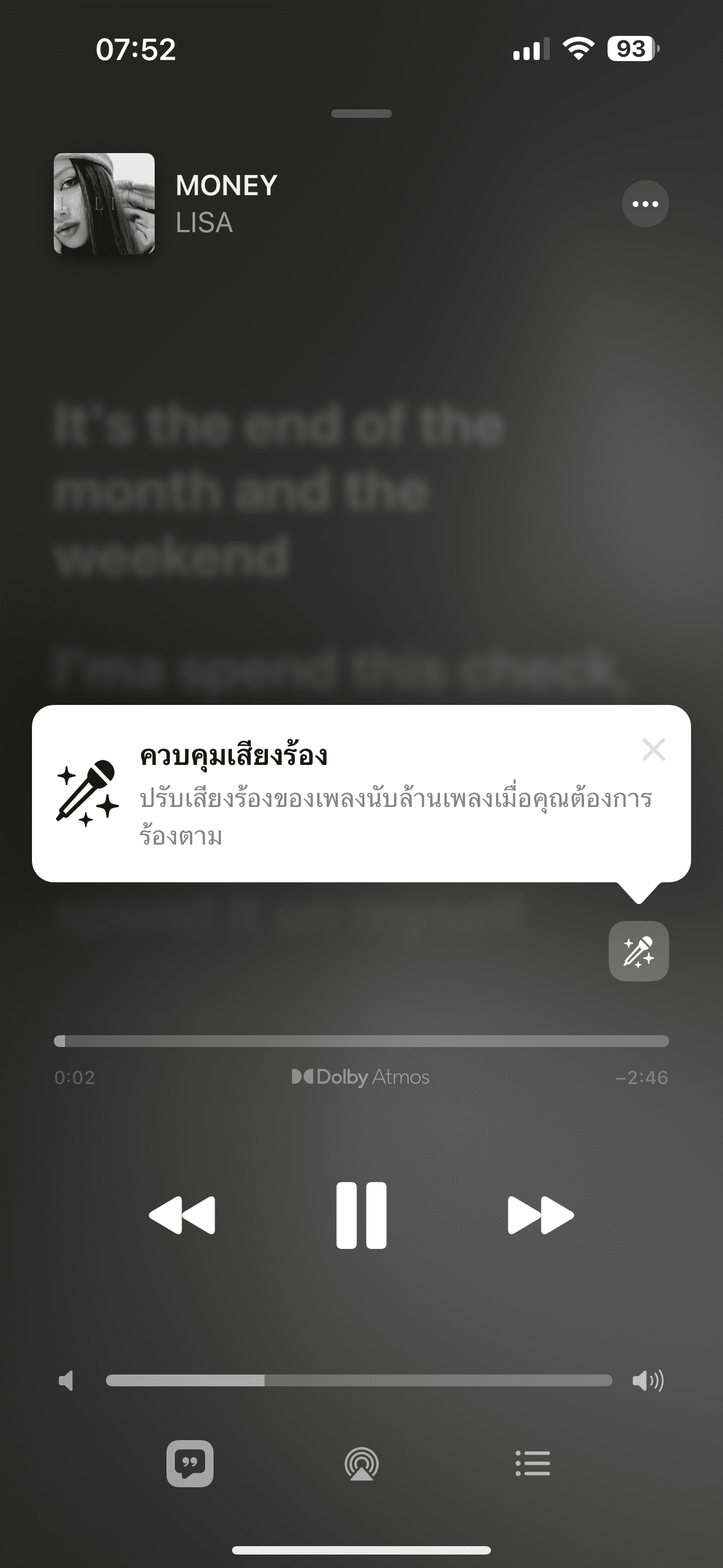Open AirPlay output options
The width and height of the screenshot is (723, 1568).
[361, 1464]
